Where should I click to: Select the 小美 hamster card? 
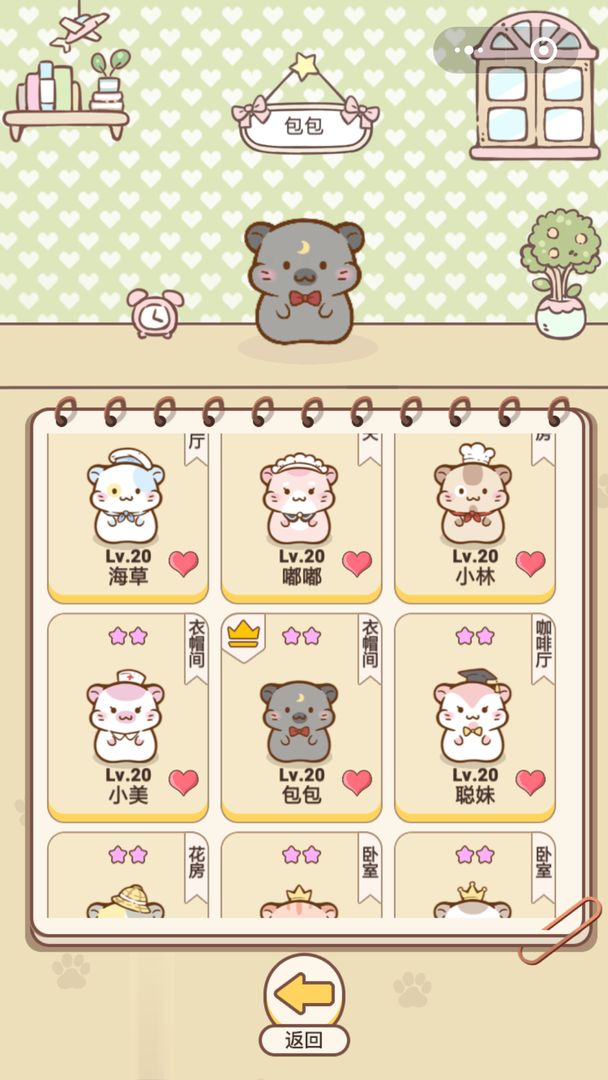coord(128,715)
